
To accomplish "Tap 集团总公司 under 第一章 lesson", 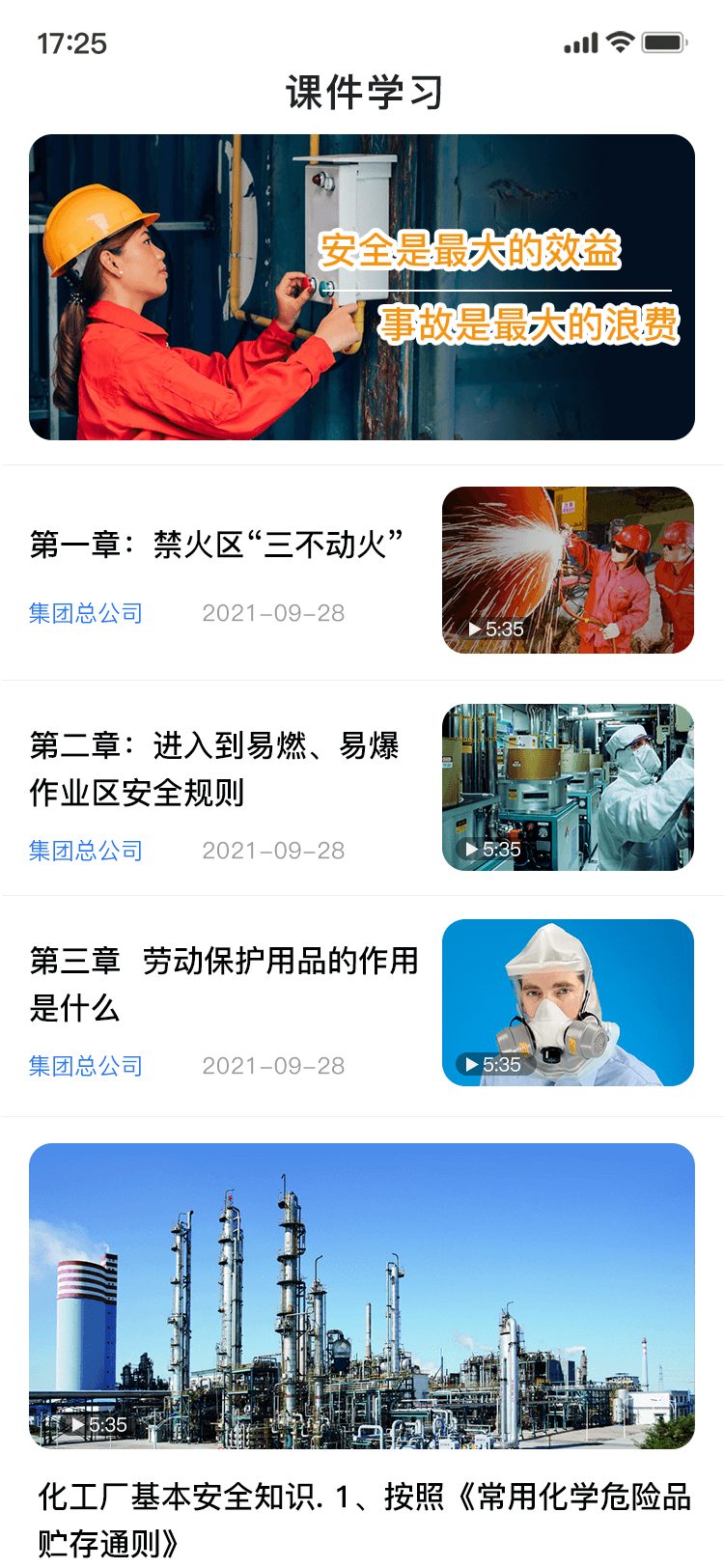I will (86, 613).
